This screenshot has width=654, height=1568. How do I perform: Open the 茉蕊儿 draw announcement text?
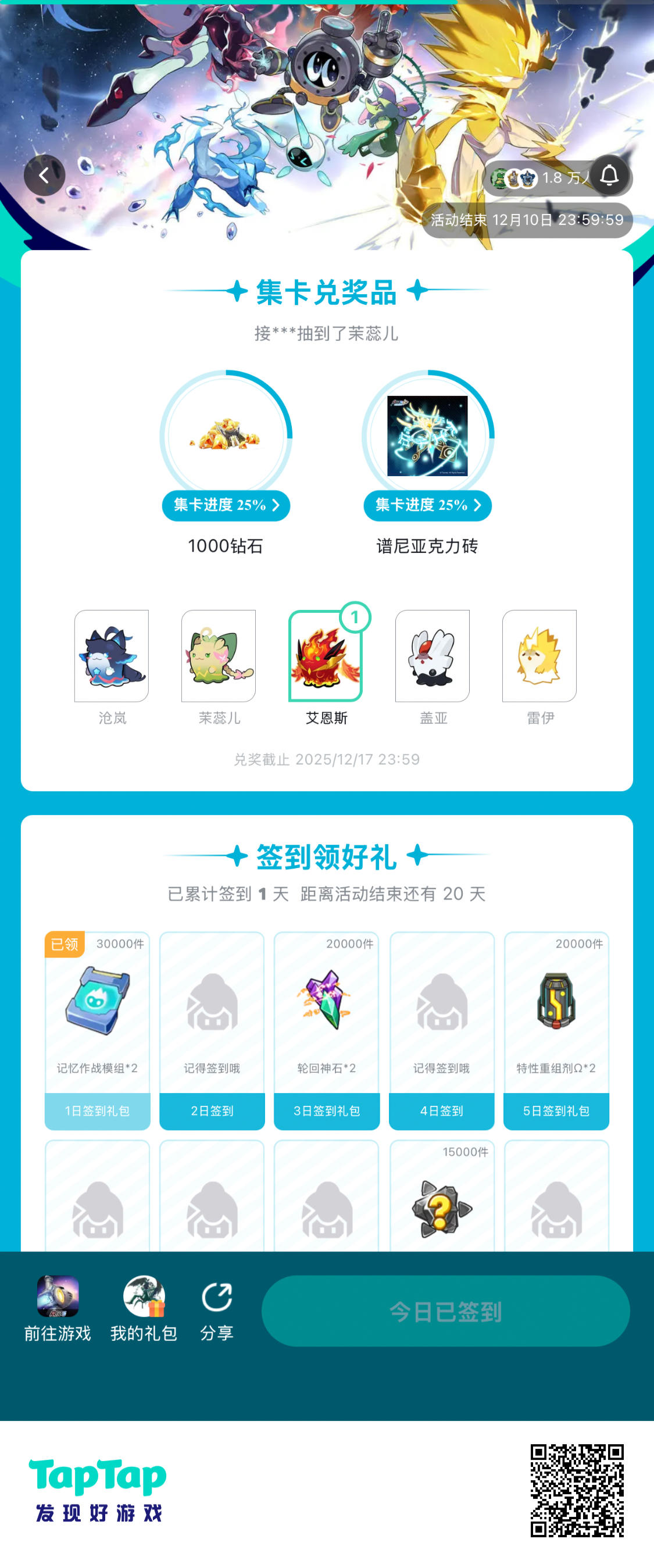coord(327,333)
